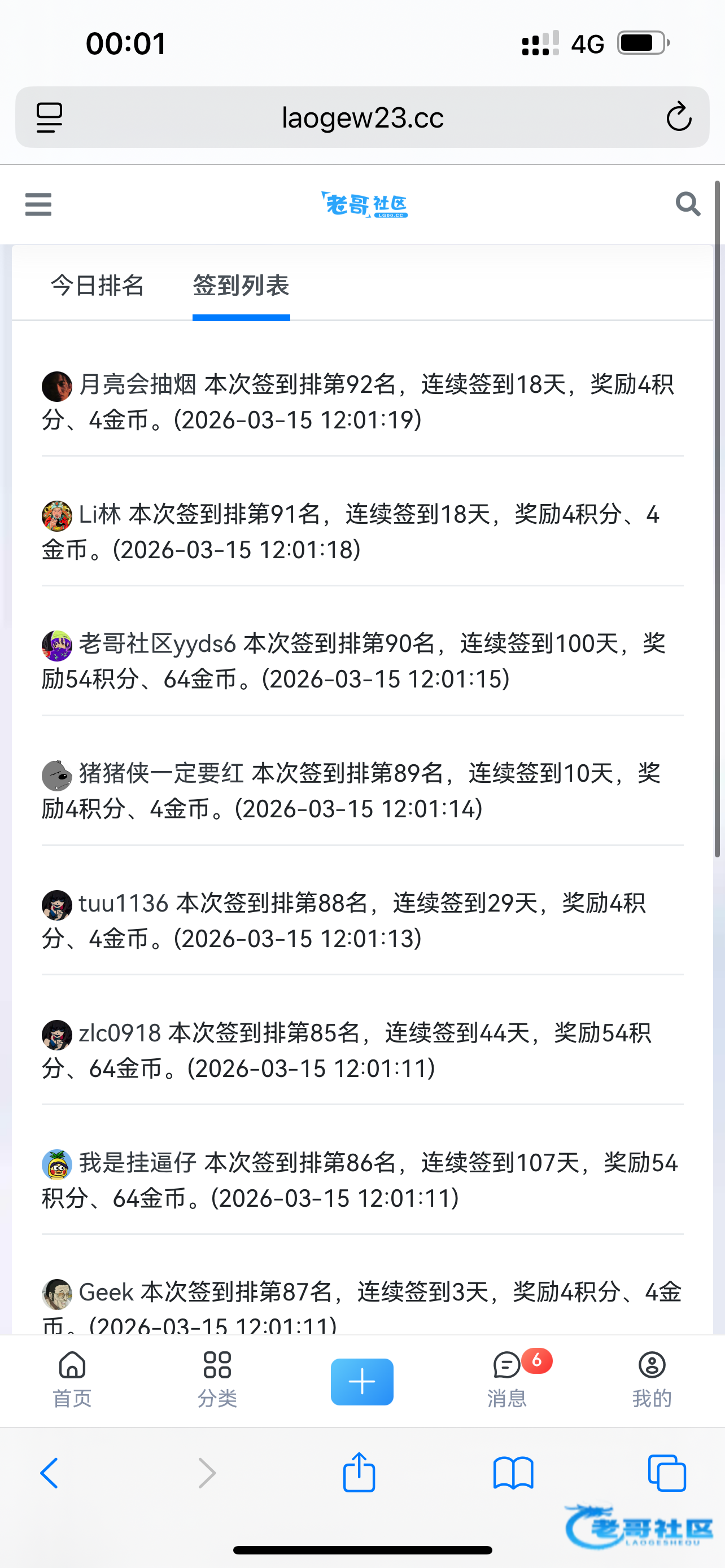725x1568 pixels.
Task: Open Safari bookmarks
Action: coord(513,1473)
